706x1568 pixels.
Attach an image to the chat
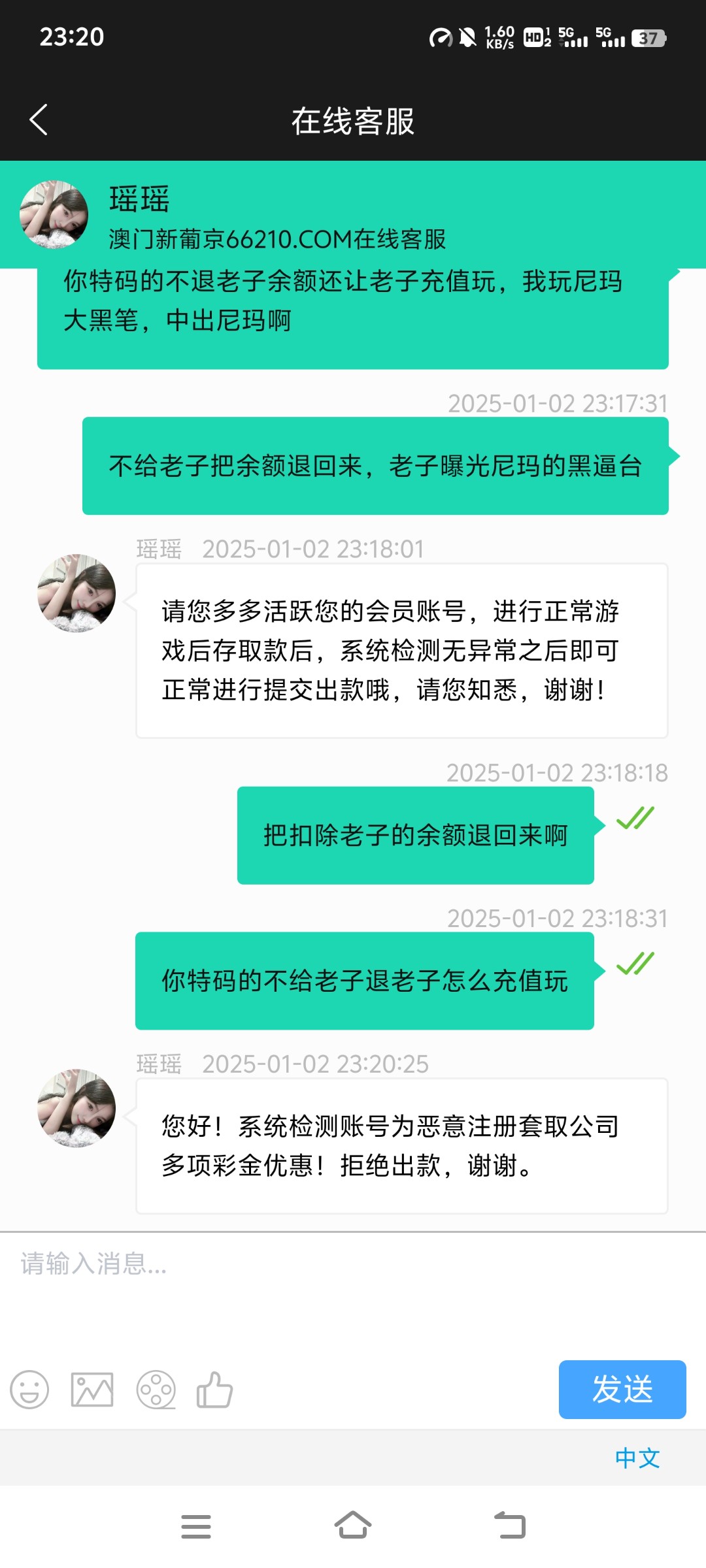click(x=92, y=1390)
